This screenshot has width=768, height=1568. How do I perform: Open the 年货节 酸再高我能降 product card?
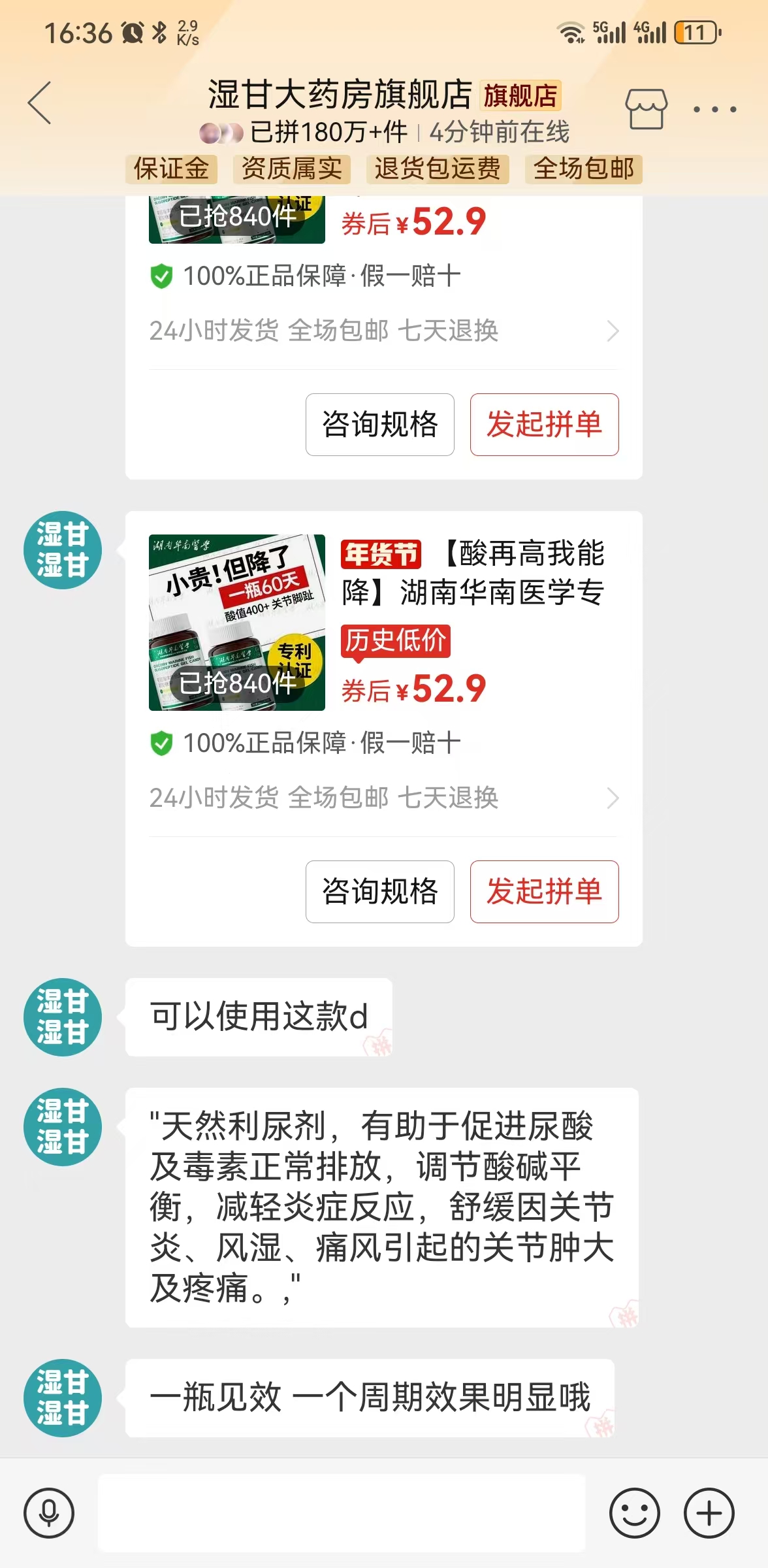pos(473,622)
